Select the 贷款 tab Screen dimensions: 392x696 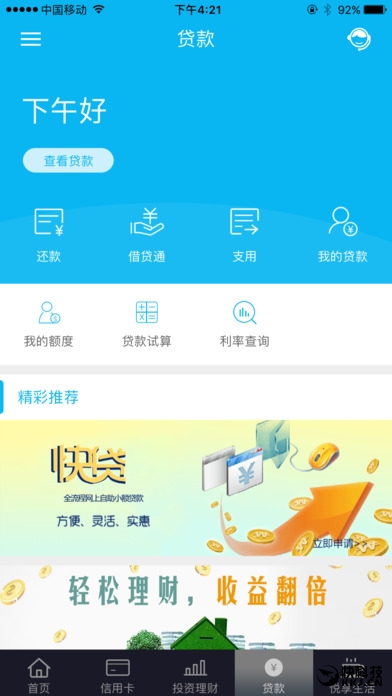pyautogui.click(x=274, y=673)
